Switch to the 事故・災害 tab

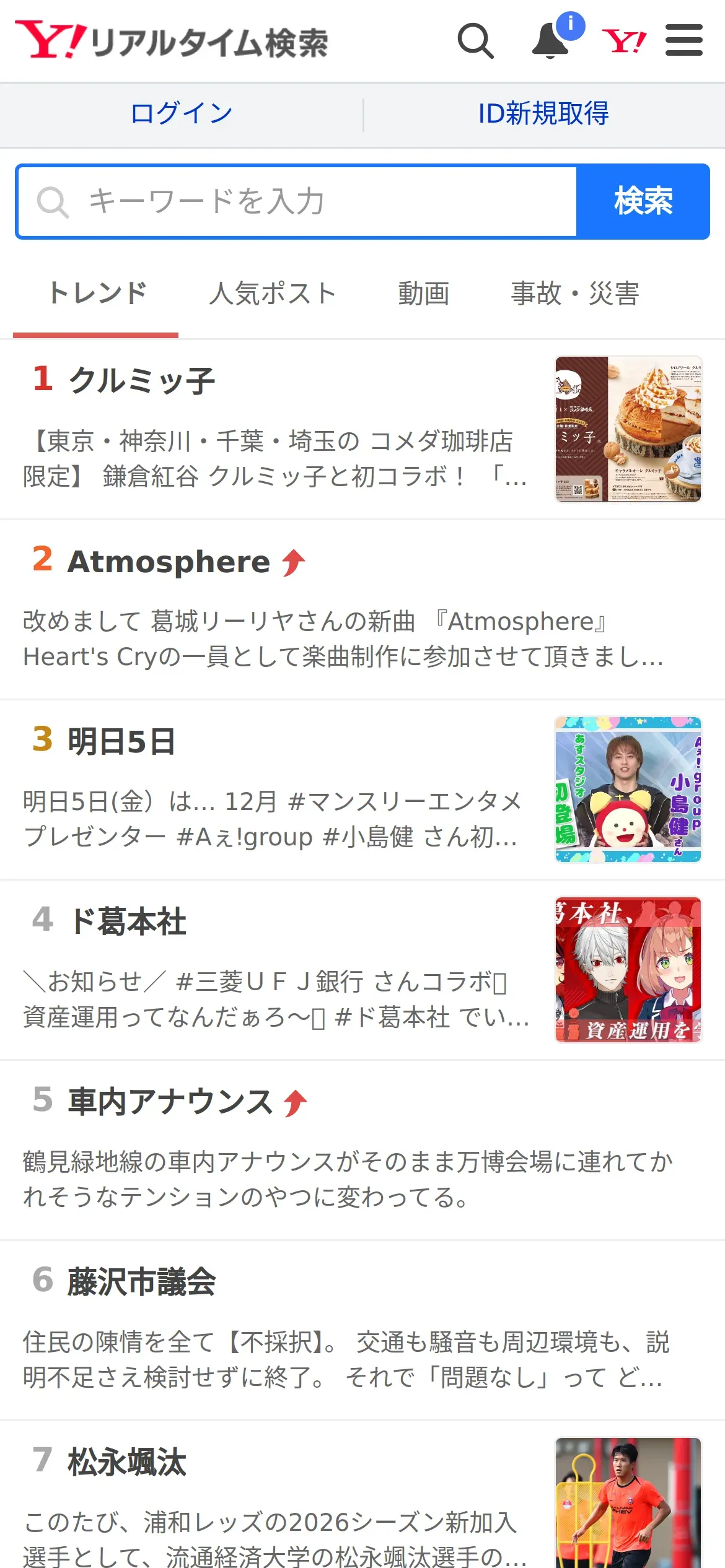tap(574, 294)
